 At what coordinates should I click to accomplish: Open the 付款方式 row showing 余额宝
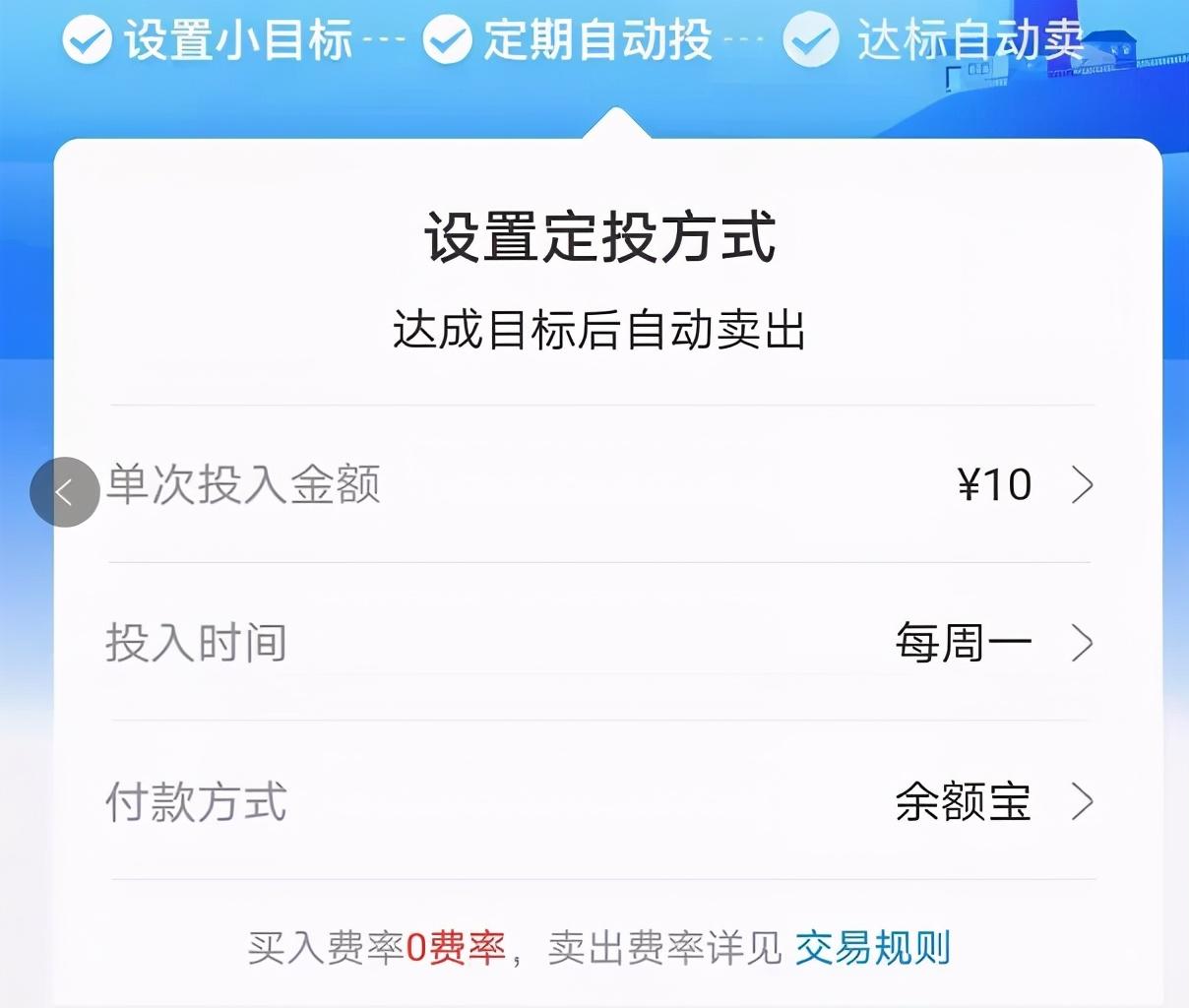tap(601, 801)
